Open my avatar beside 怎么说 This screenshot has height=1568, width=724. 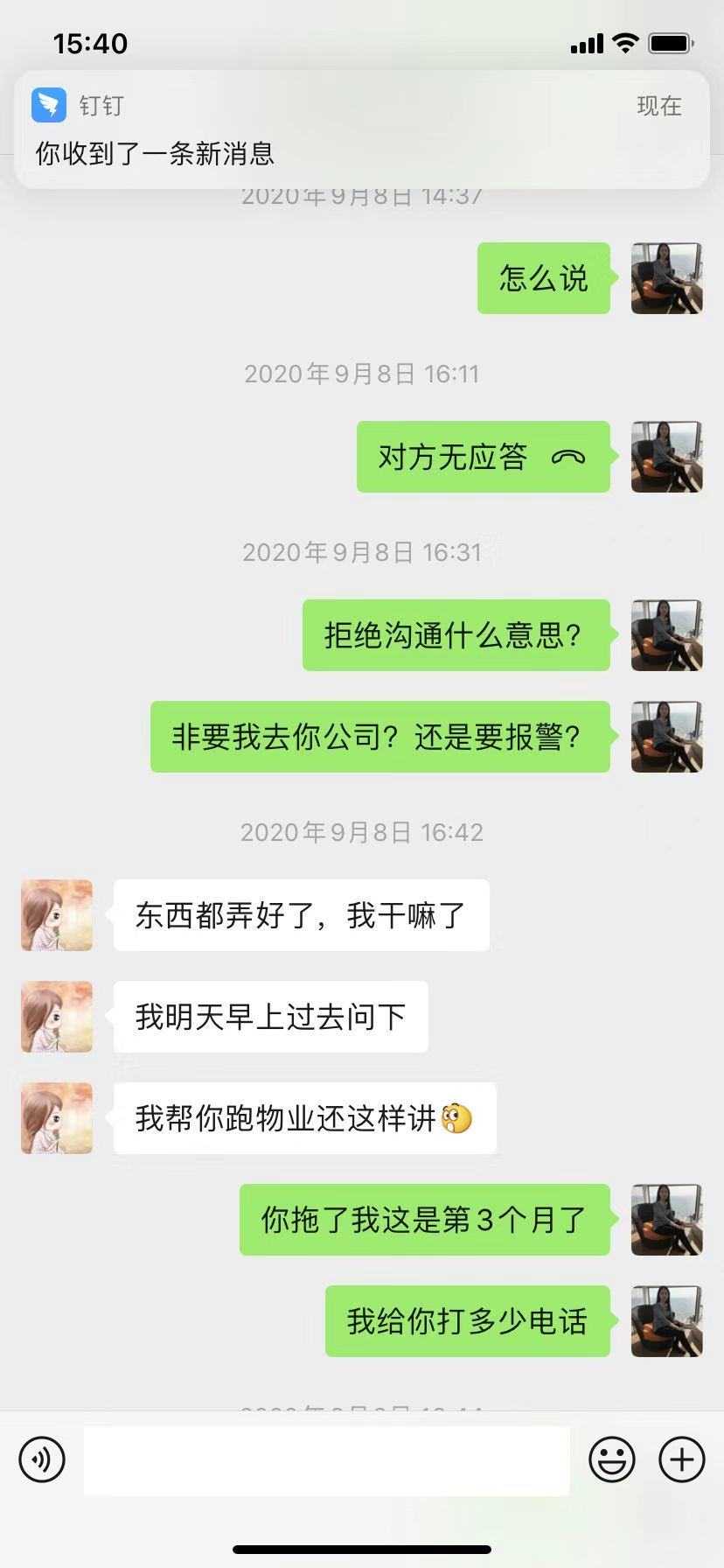(666, 278)
